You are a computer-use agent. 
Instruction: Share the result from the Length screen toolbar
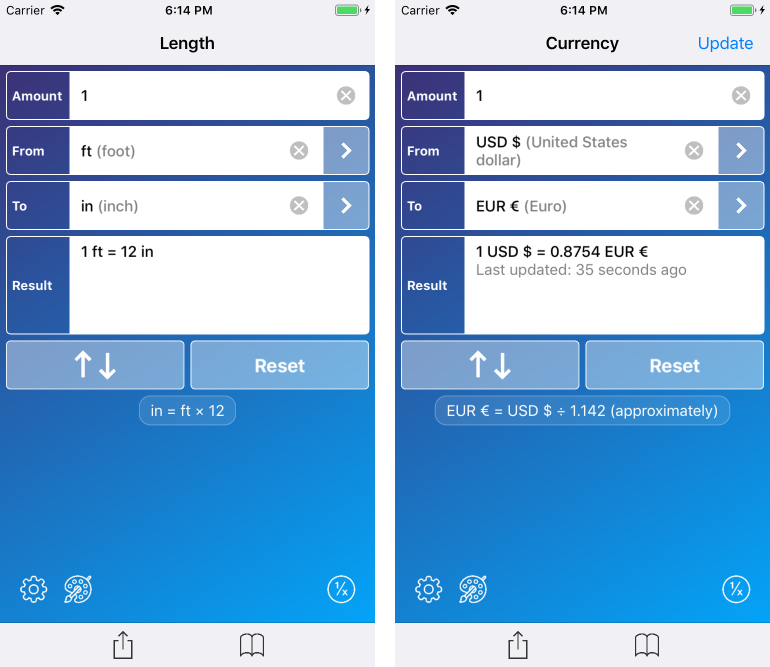pos(123,646)
